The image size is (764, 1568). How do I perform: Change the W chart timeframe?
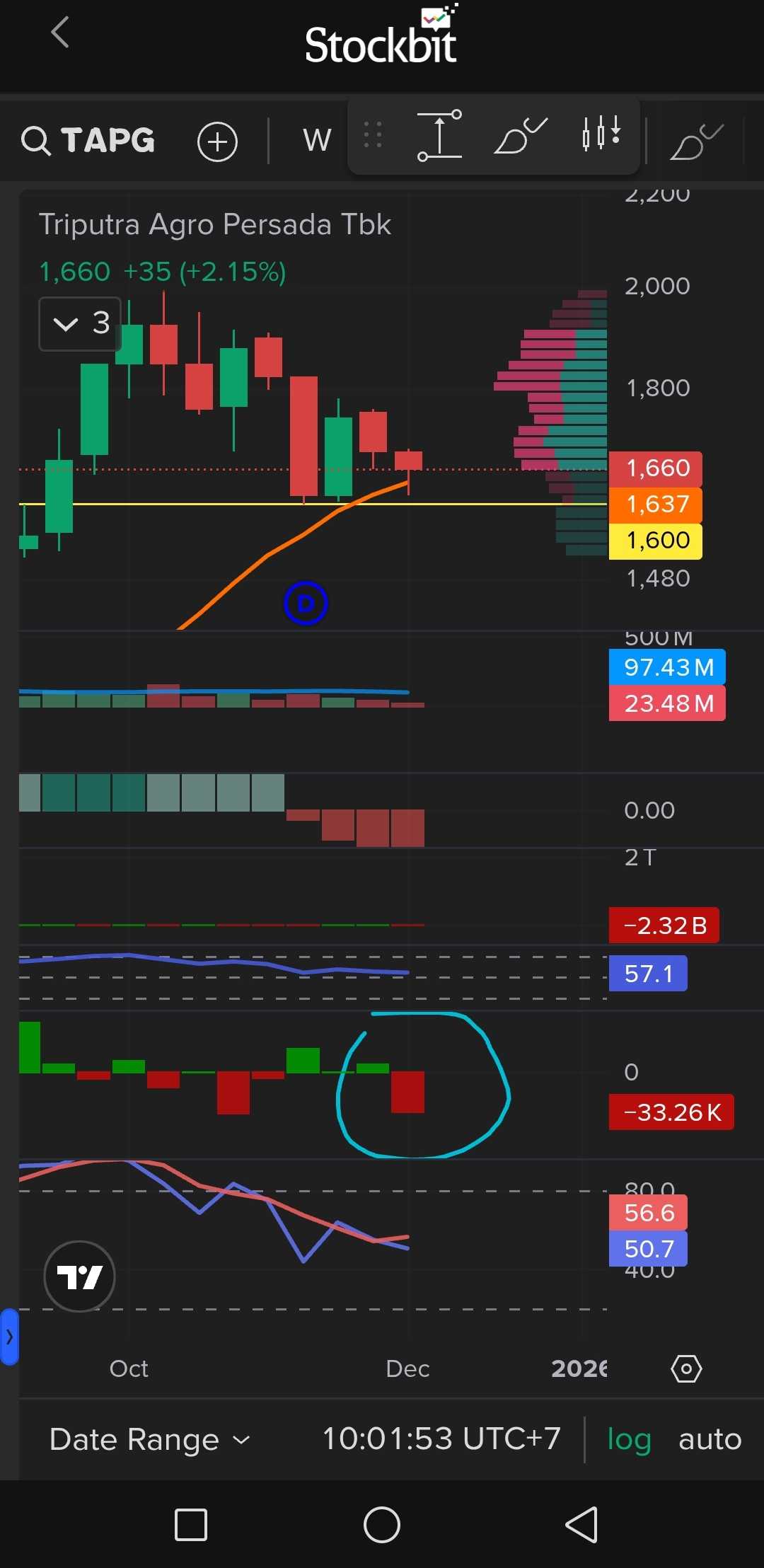[x=316, y=140]
